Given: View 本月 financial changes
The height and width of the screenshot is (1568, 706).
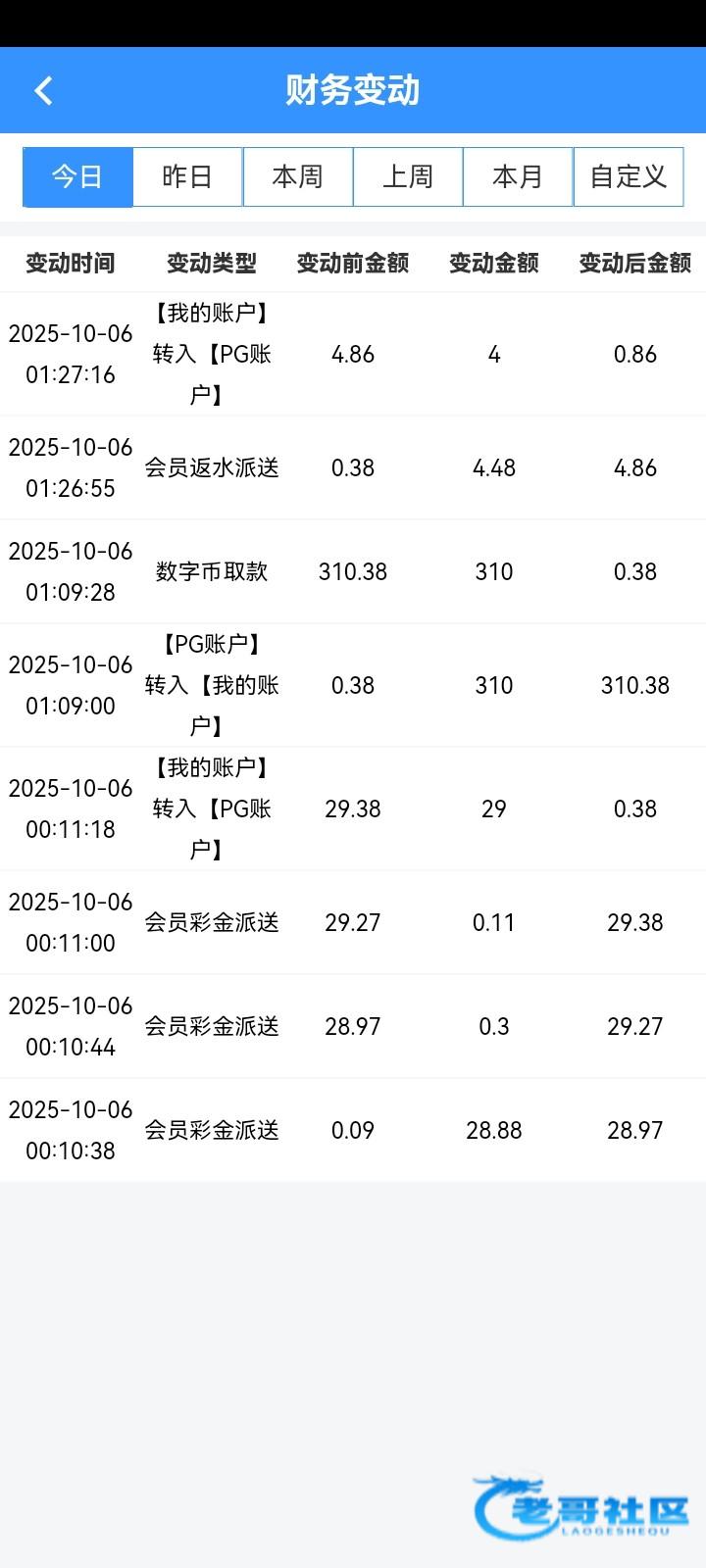Looking at the screenshot, I should coord(518,177).
